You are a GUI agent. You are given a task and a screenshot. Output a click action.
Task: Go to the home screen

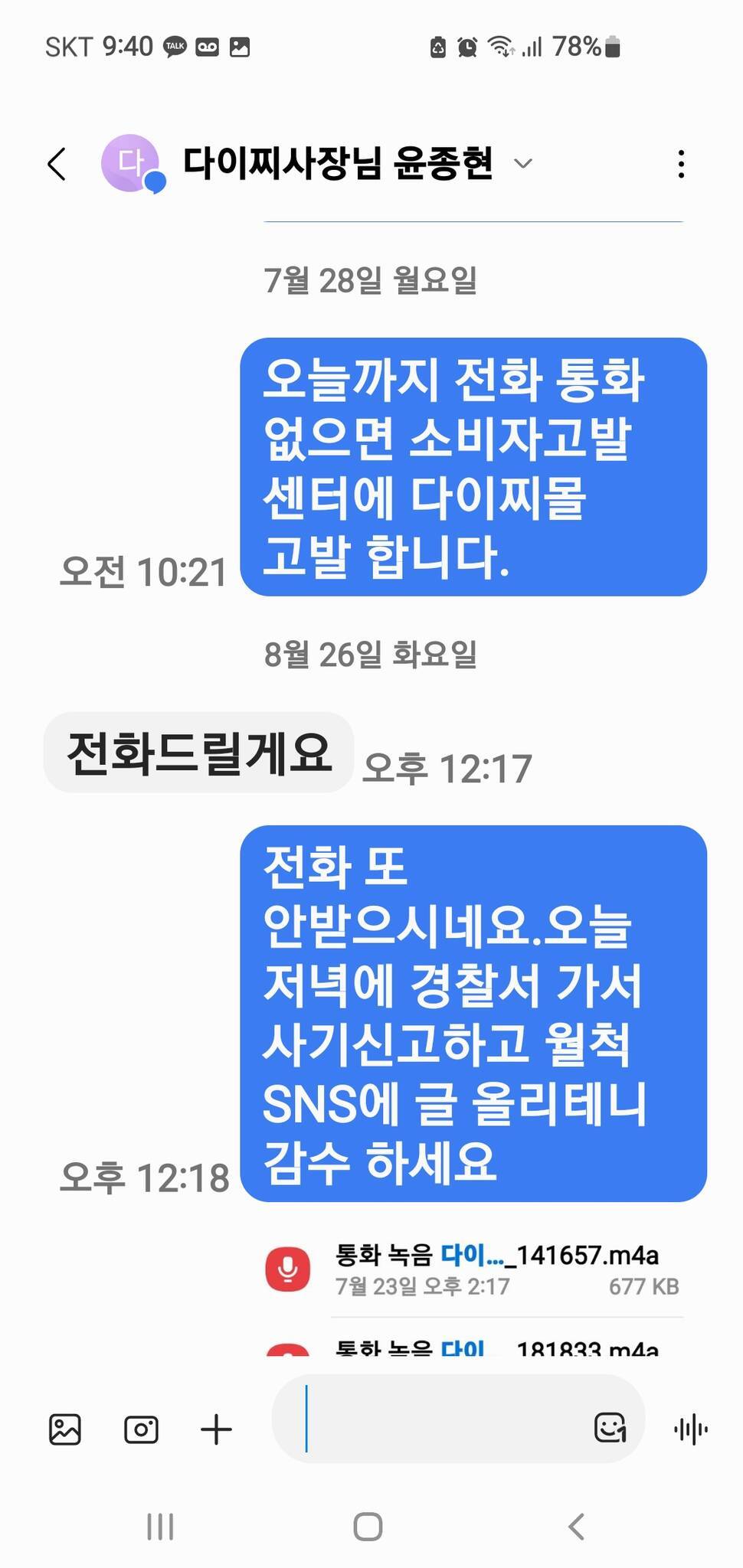368,1527
